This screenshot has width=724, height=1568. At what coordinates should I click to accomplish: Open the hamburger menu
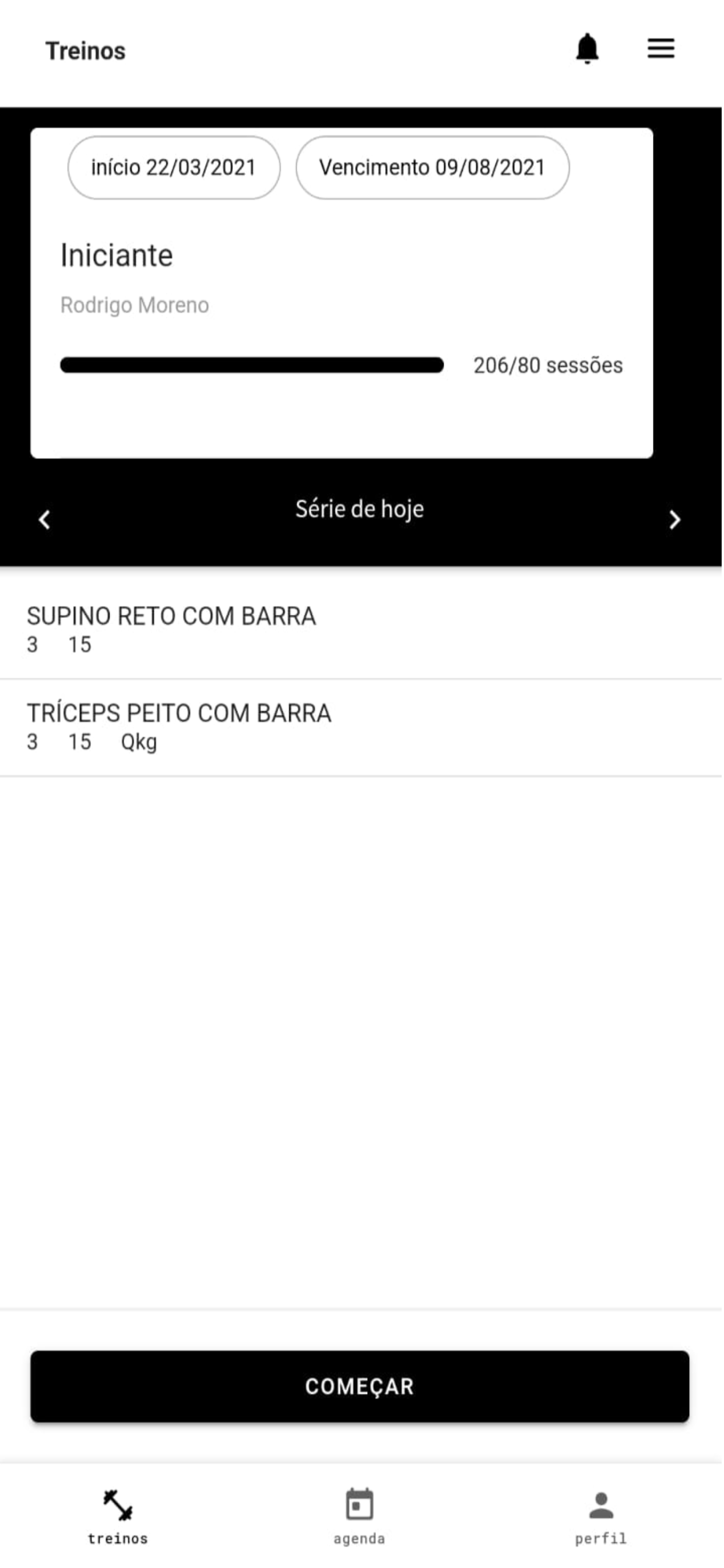click(660, 48)
